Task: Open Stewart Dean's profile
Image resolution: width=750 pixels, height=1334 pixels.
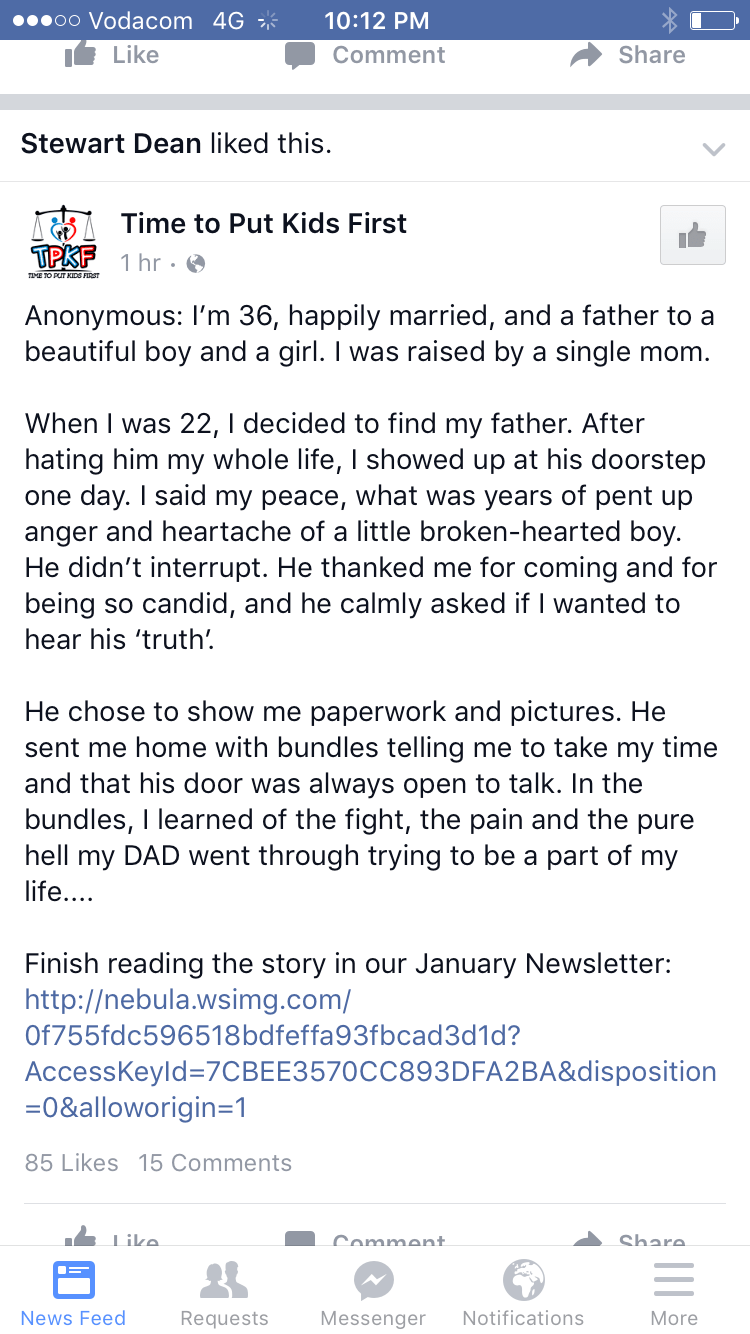Action: [x=111, y=144]
